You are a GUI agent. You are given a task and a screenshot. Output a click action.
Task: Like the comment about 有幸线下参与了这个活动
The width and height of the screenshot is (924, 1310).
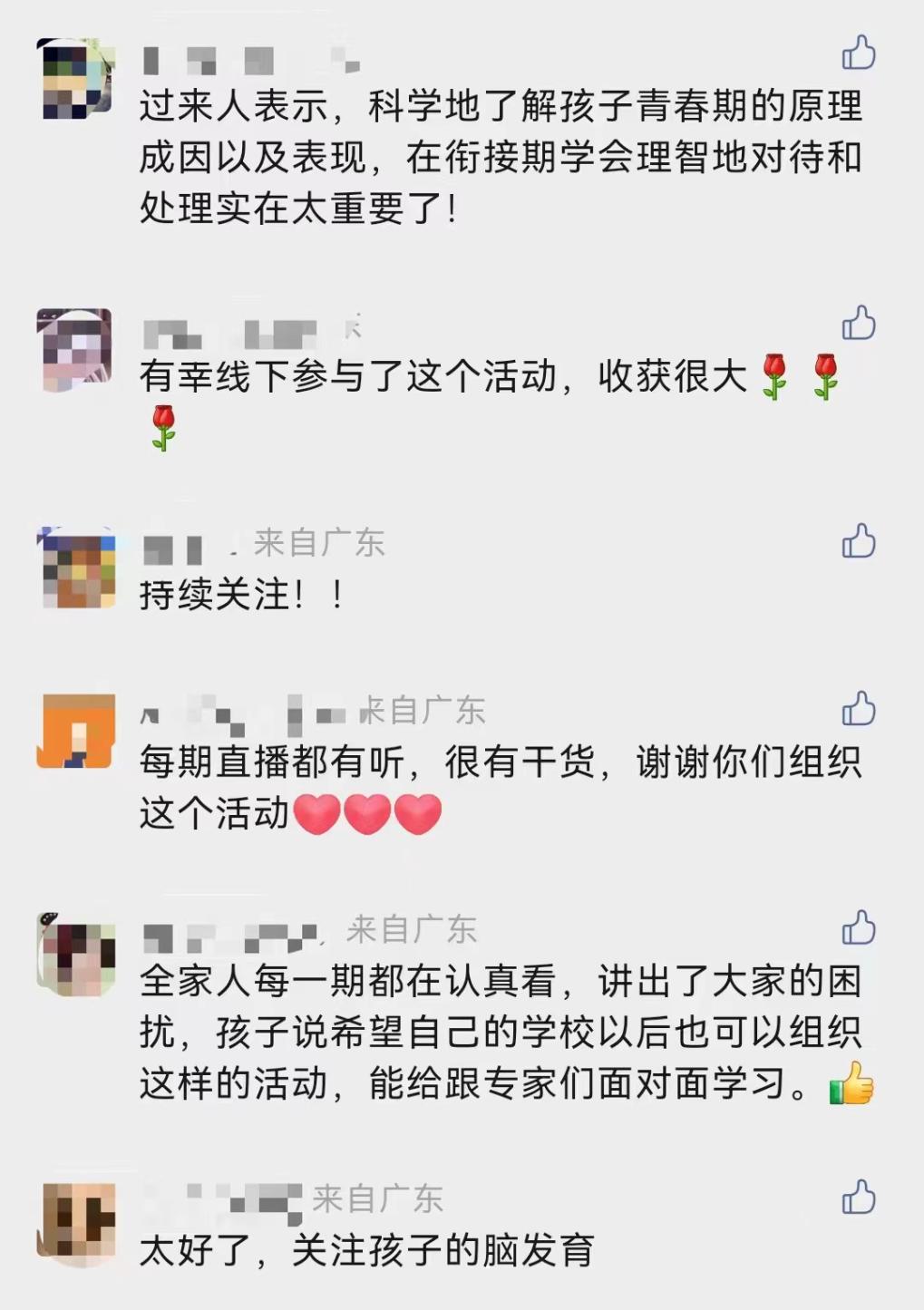[858, 323]
